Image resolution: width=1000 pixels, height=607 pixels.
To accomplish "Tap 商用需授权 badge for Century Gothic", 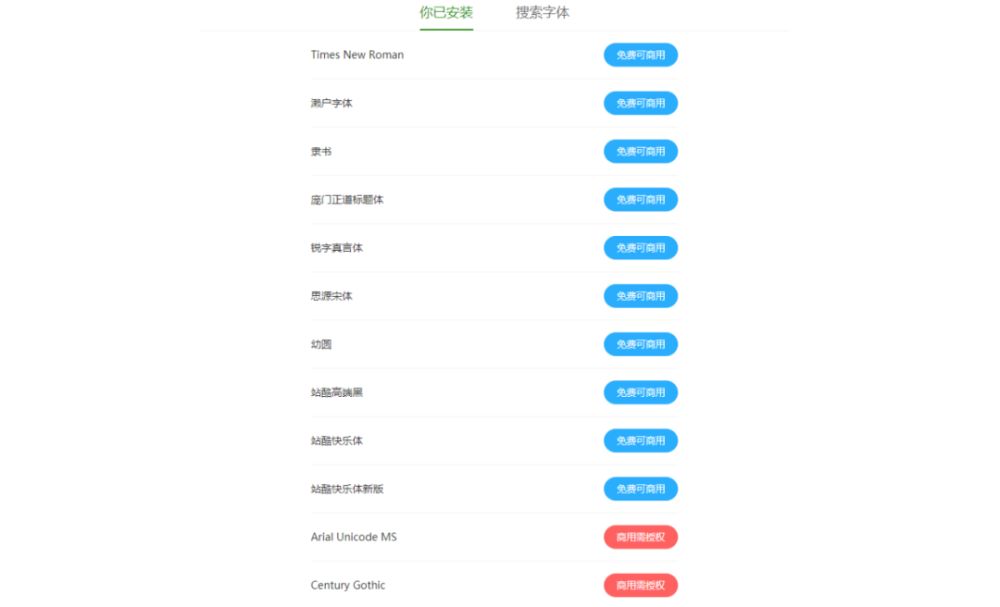I will point(640,585).
